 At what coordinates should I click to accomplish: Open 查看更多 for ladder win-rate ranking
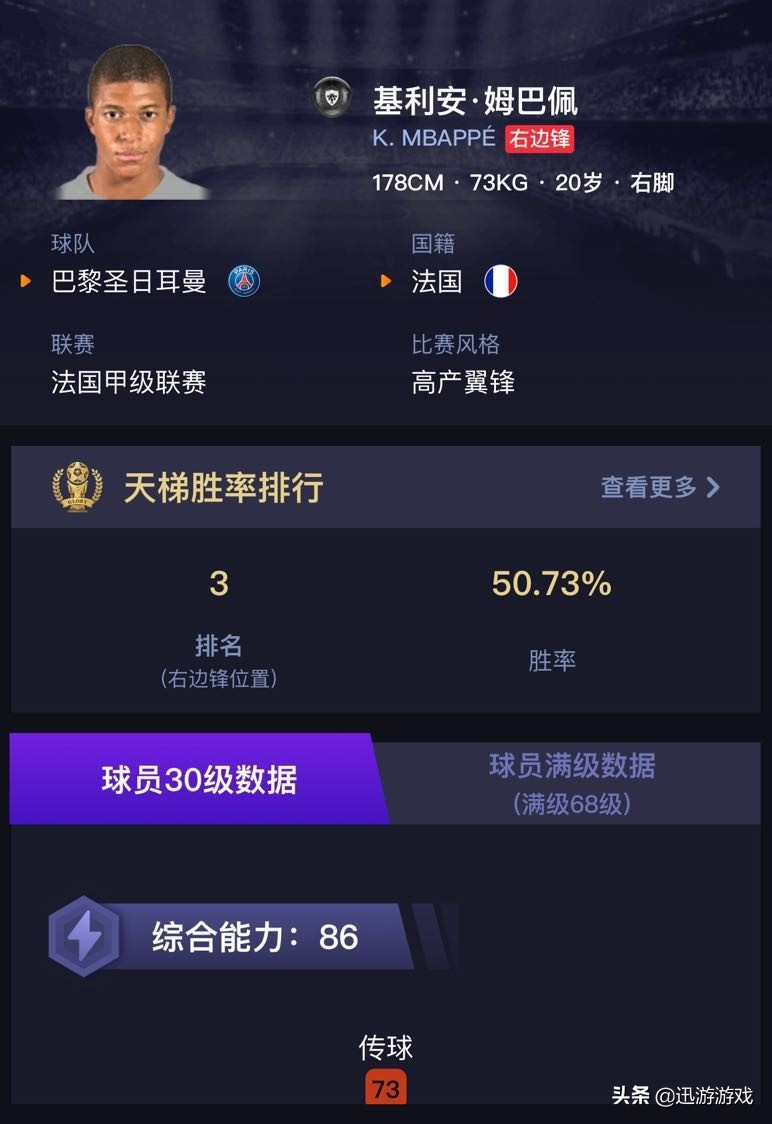click(x=659, y=487)
